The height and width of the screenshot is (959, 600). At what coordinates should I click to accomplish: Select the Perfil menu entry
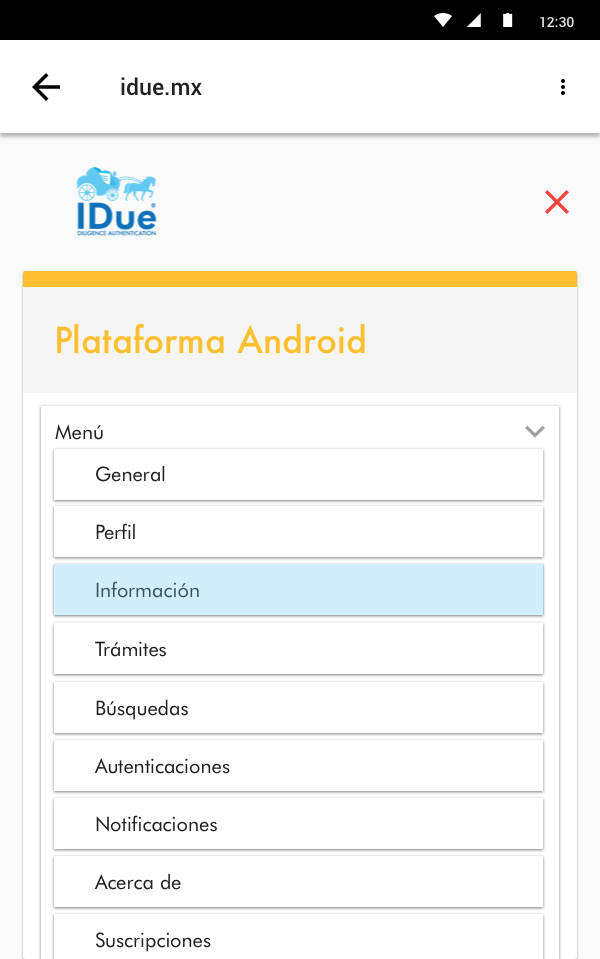pyautogui.click(x=298, y=532)
